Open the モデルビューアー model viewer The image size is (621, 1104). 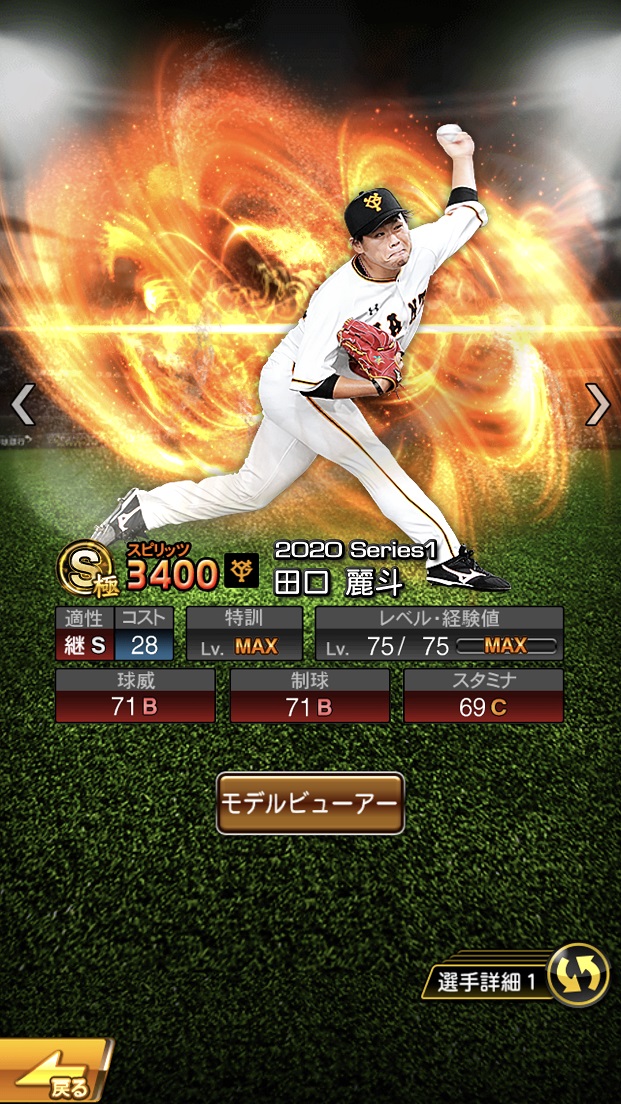point(310,803)
